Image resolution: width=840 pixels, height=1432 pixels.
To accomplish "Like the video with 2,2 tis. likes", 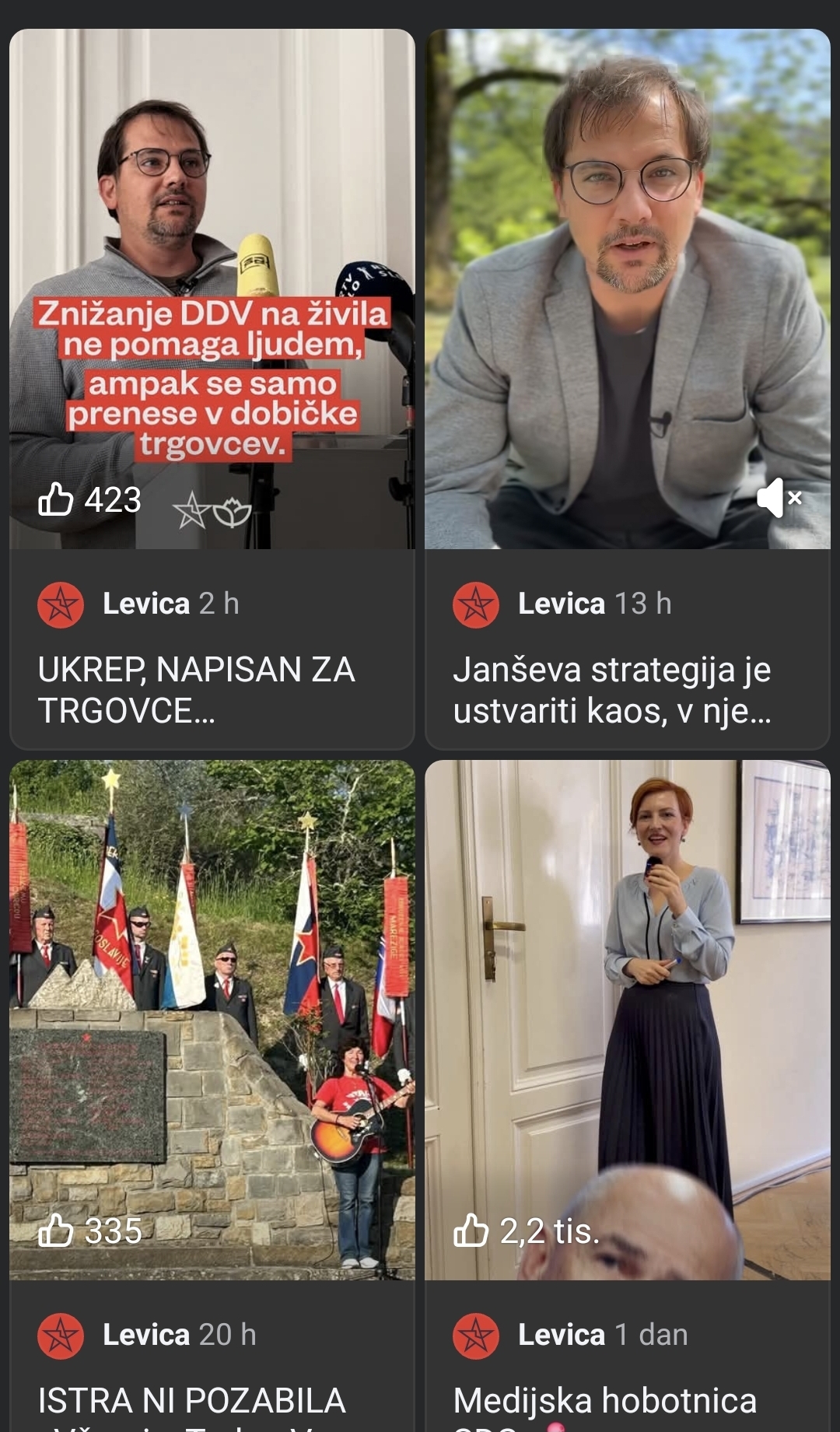I will tap(471, 1231).
